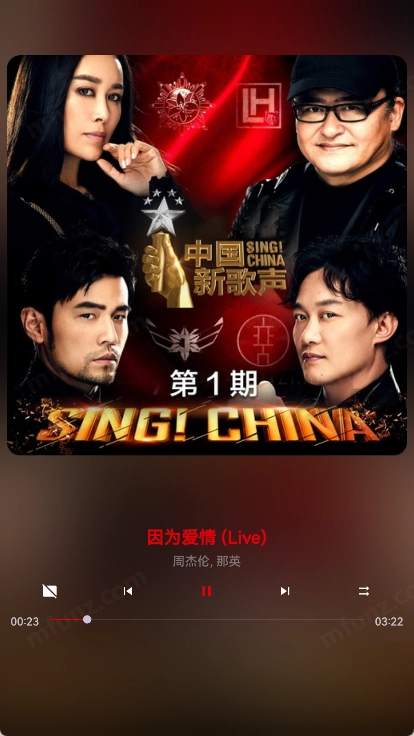Toggle the repeat mode icon
The image size is (414, 736).
[364, 591]
